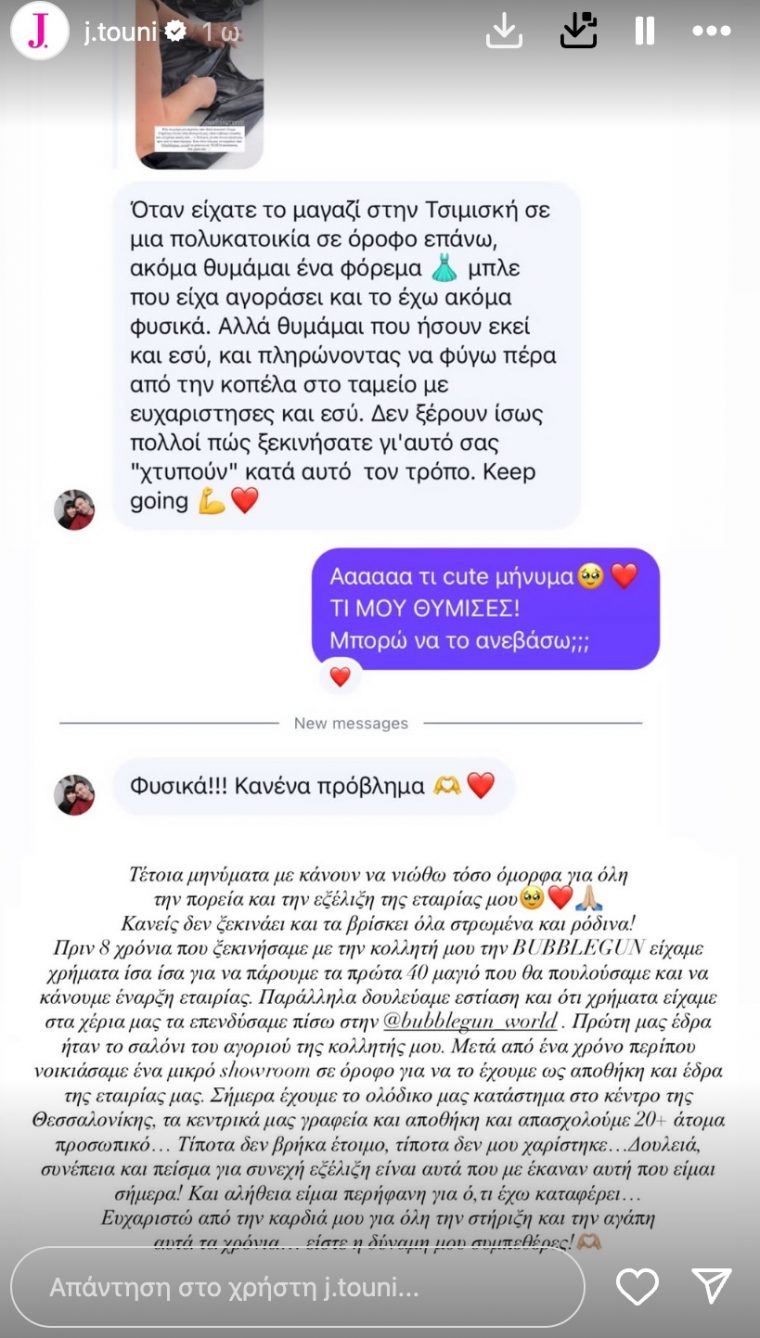Open j.touni profile picture
The width and height of the screenshot is (760, 1338).
(39, 31)
